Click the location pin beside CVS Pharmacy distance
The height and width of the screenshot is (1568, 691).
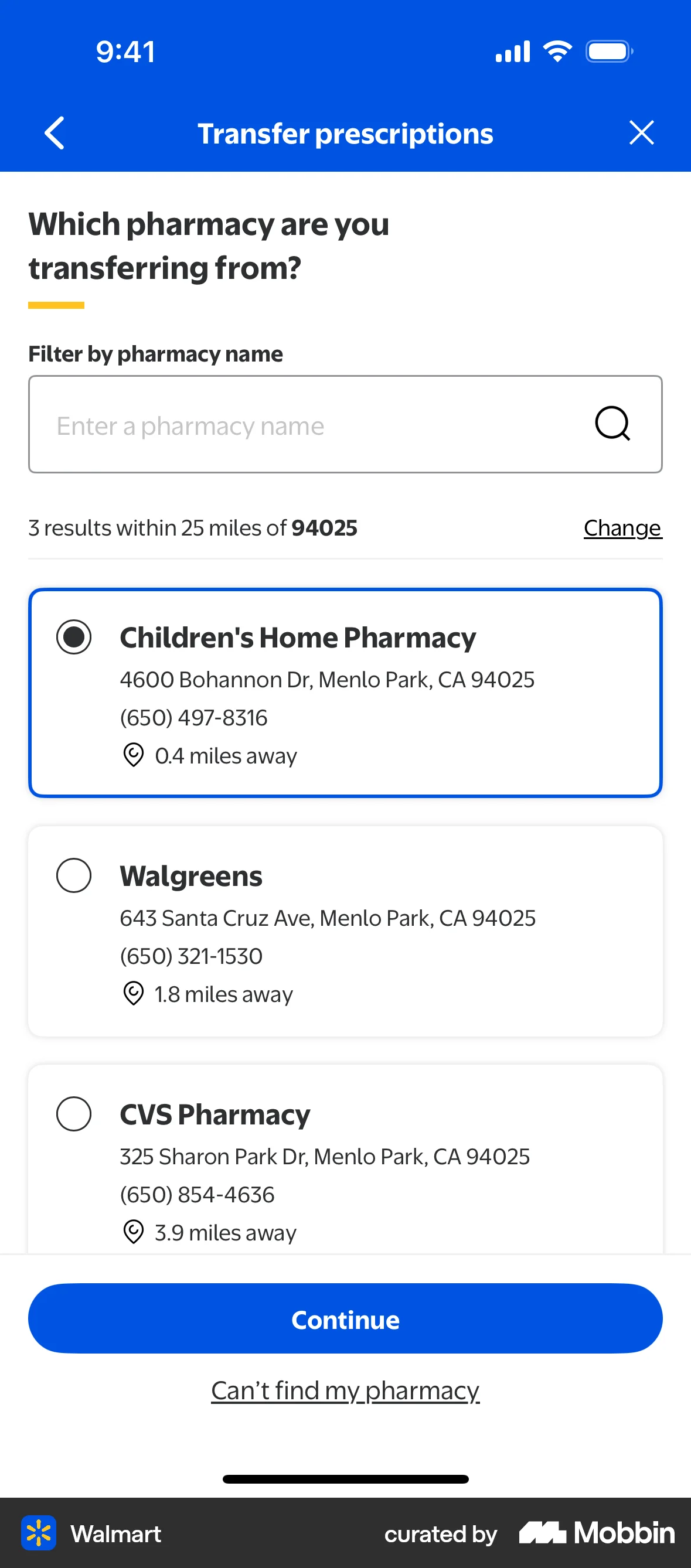(x=133, y=1232)
